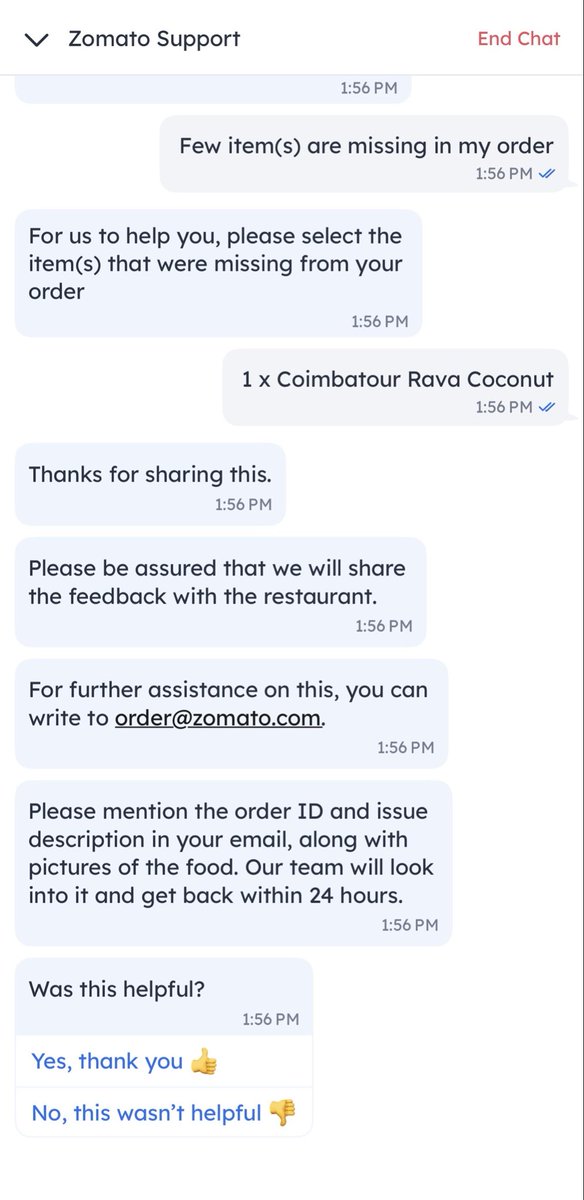Open the order@zomato.com email link

(x=218, y=717)
